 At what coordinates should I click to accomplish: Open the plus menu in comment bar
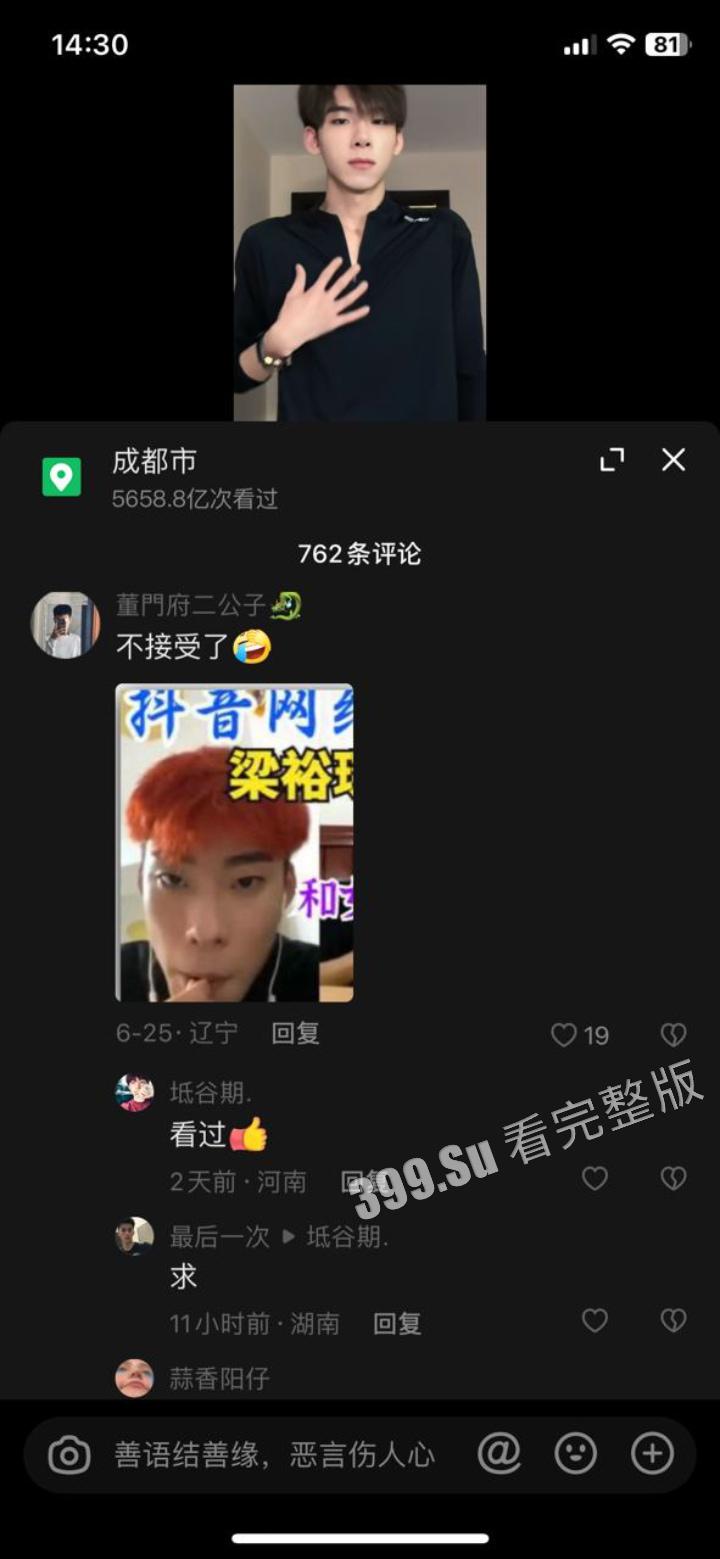[652, 1453]
